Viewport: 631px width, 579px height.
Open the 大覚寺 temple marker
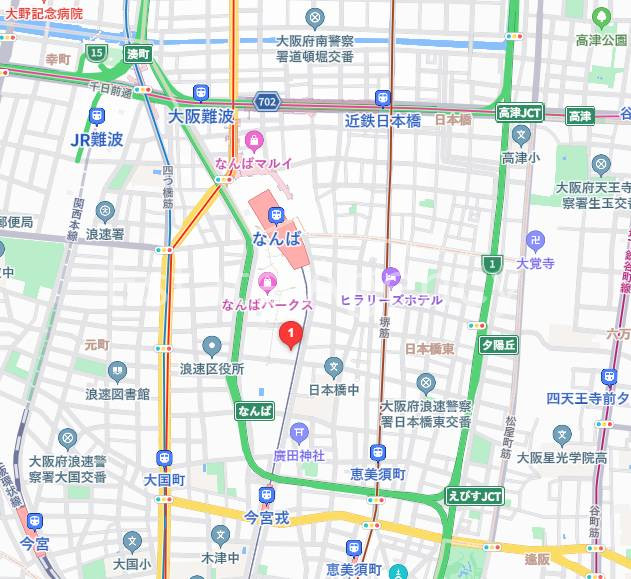(536, 241)
